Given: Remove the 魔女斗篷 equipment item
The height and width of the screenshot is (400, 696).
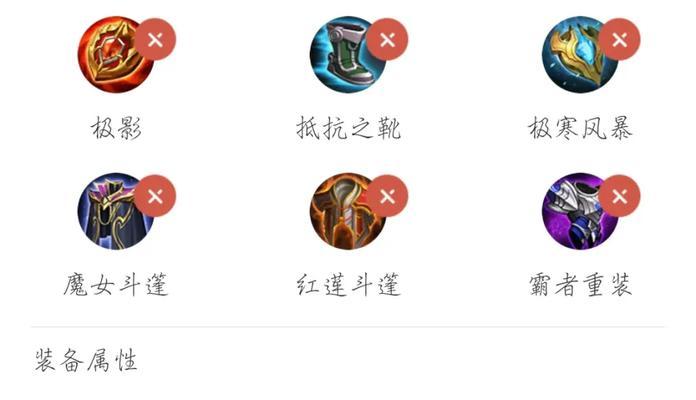Looking at the screenshot, I should [155, 196].
